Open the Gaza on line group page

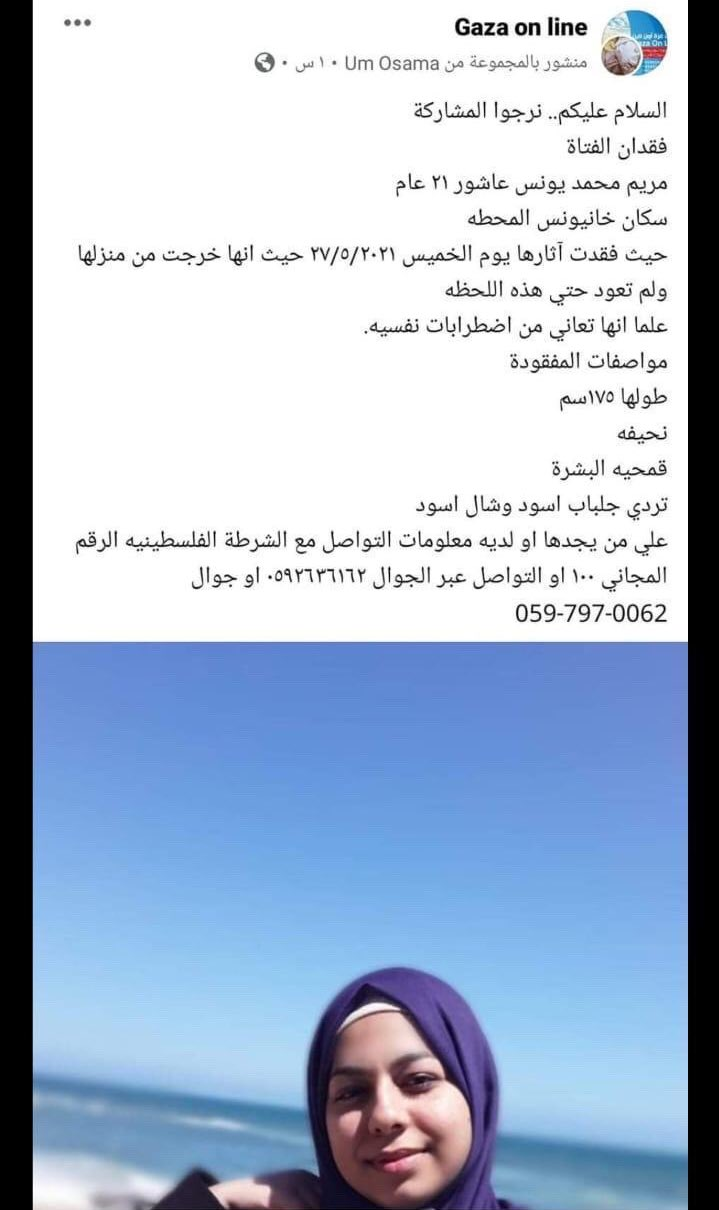(x=521, y=27)
